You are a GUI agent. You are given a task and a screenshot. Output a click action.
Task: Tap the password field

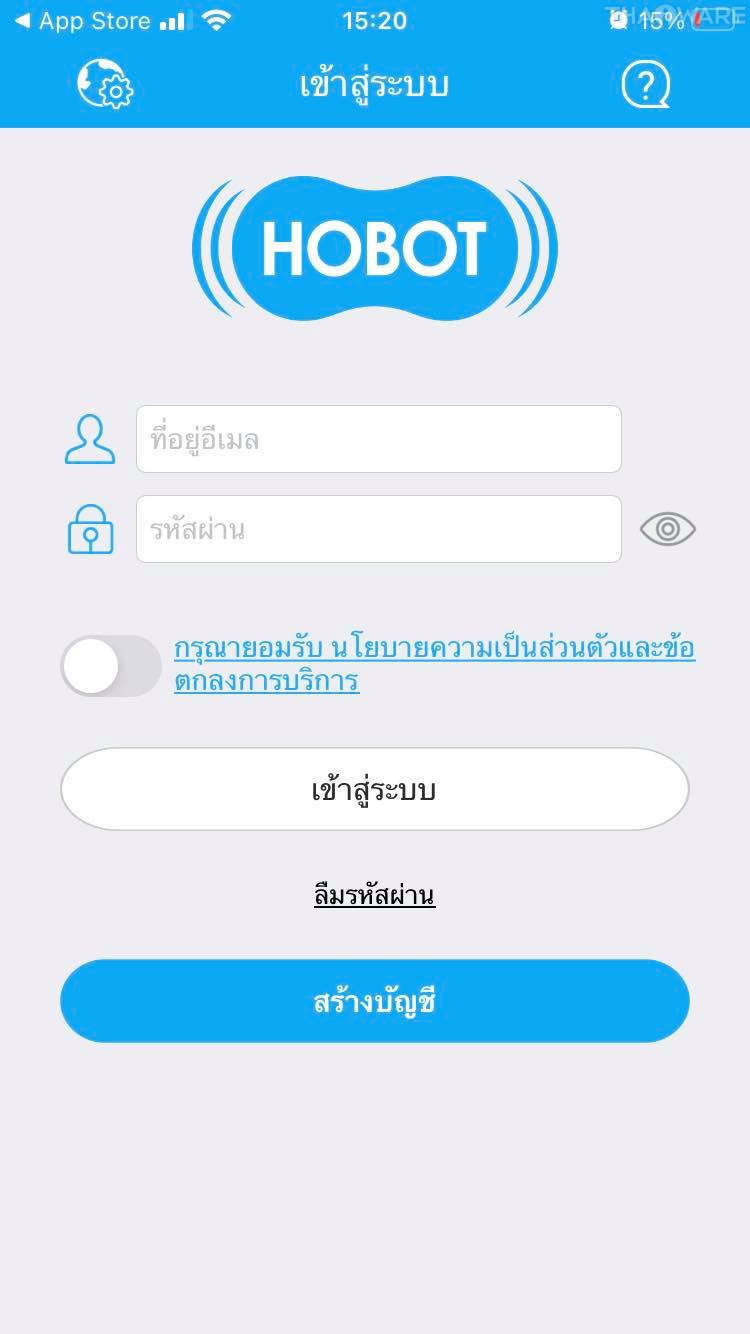tap(378, 529)
